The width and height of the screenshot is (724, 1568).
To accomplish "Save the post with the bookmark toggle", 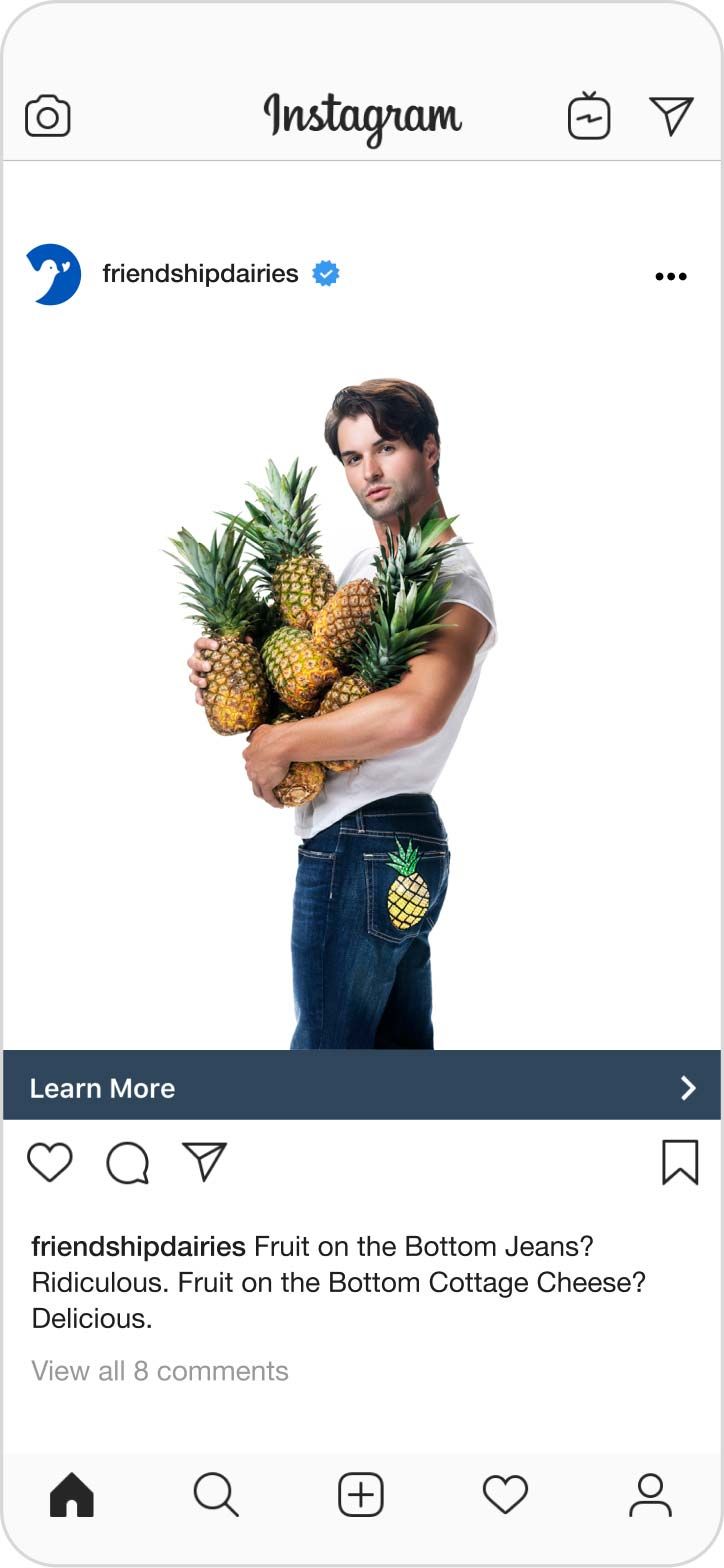I will pos(680,1163).
